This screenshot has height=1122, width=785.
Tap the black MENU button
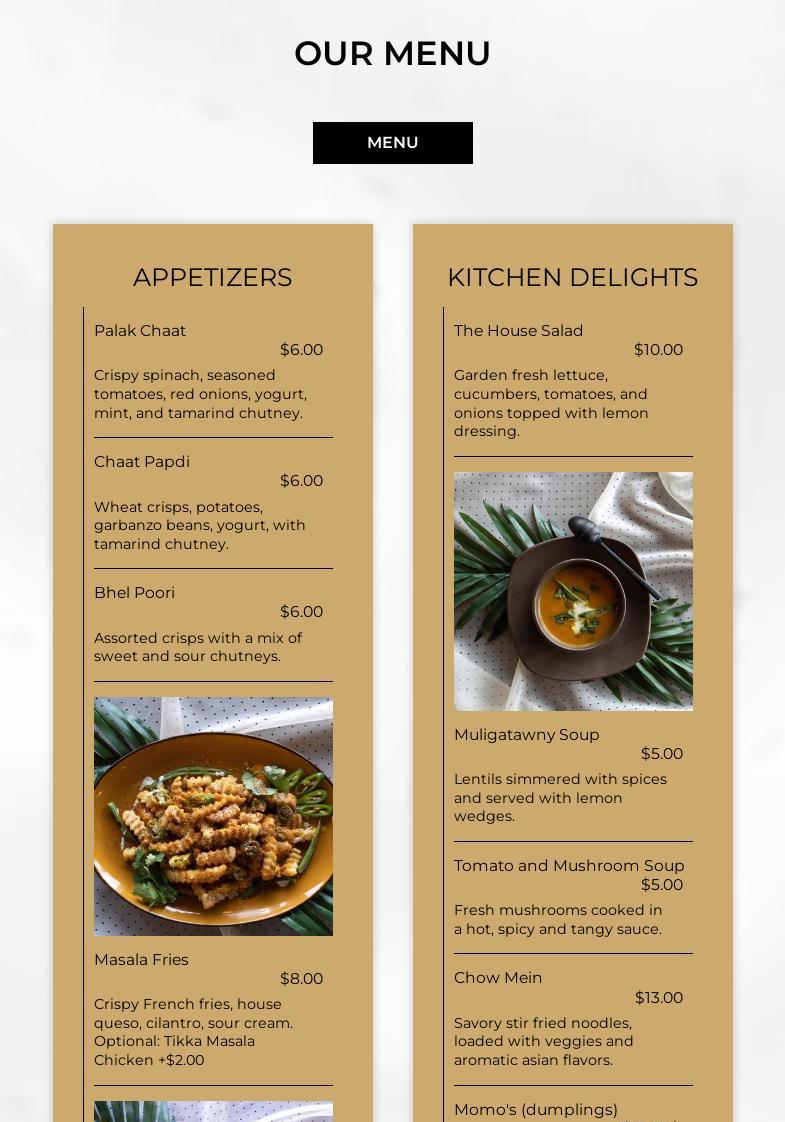tap(392, 143)
